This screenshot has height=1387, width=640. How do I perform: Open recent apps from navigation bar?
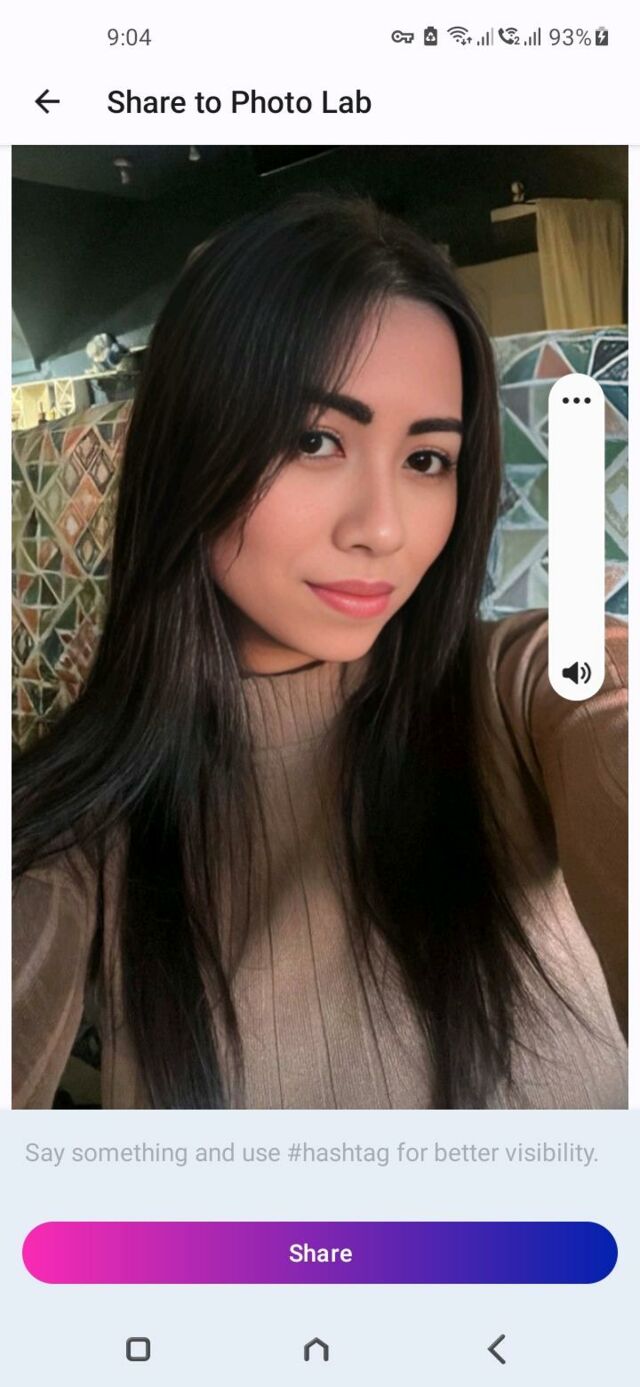(138, 1349)
